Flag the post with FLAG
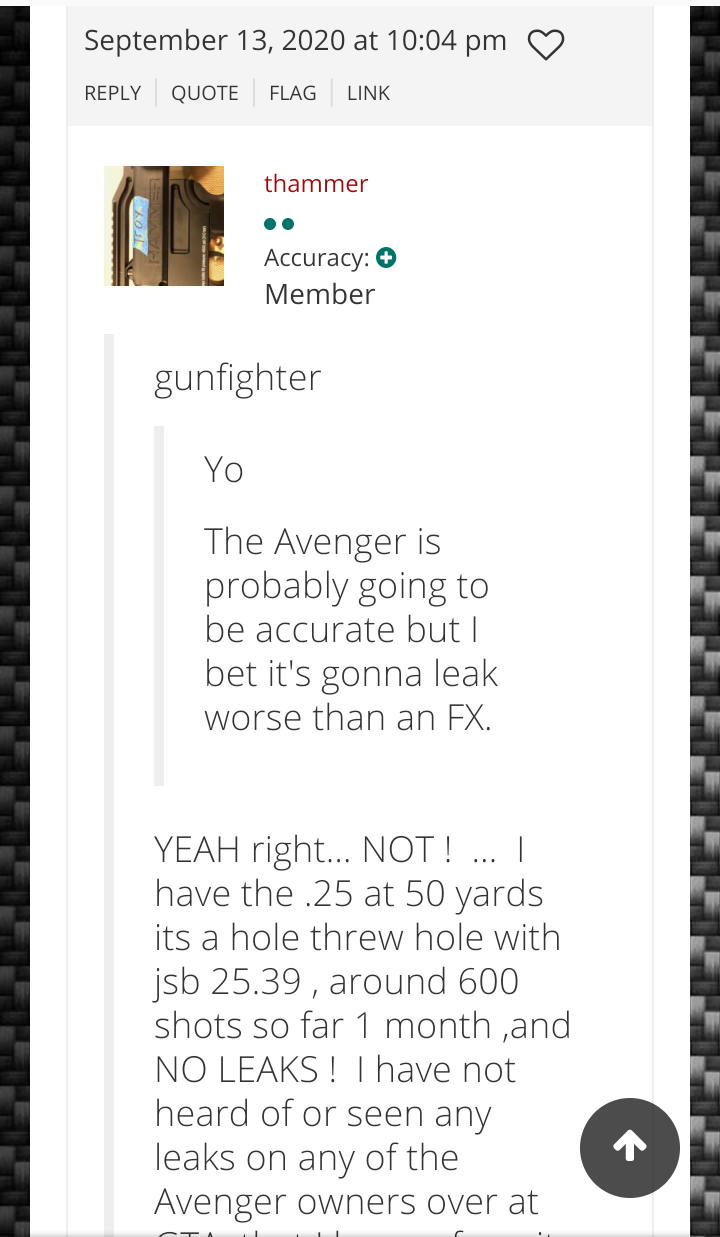Image resolution: width=720 pixels, height=1237 pixels. 292,93
